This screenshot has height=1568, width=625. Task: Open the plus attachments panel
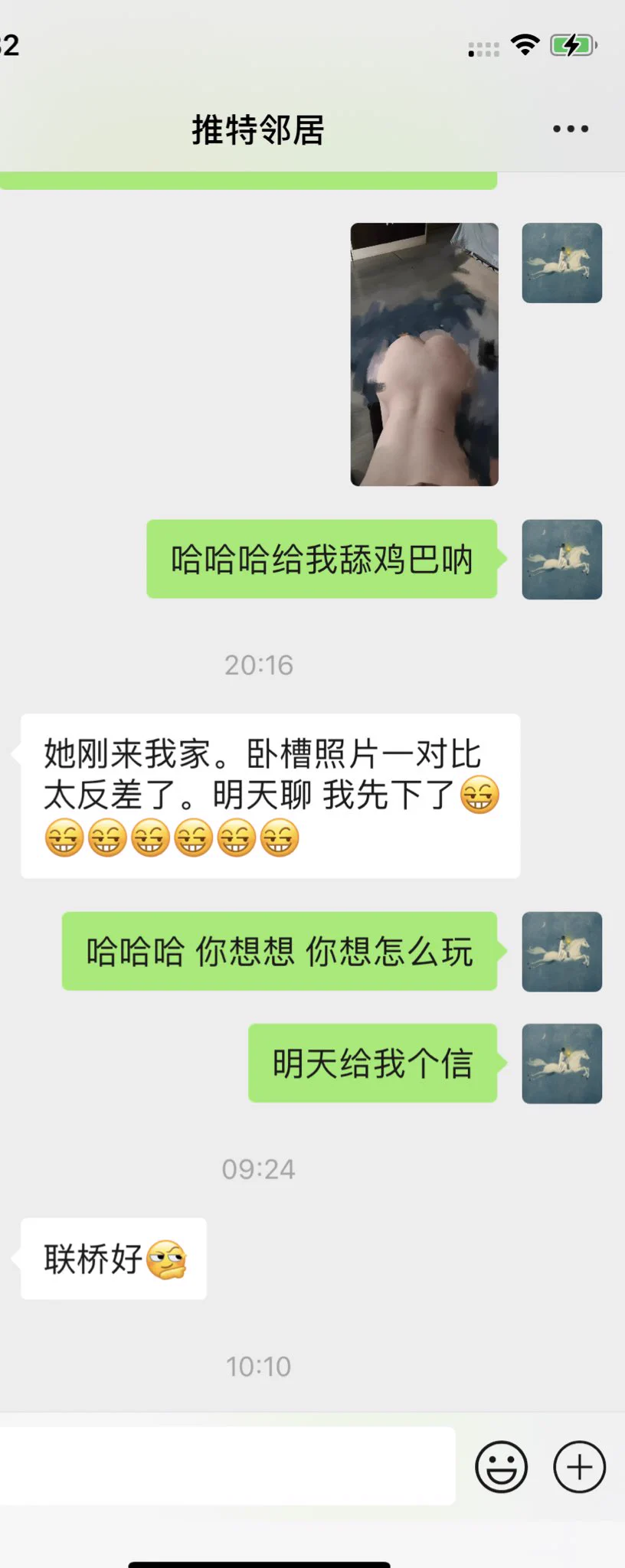[x=580, y=1467]
